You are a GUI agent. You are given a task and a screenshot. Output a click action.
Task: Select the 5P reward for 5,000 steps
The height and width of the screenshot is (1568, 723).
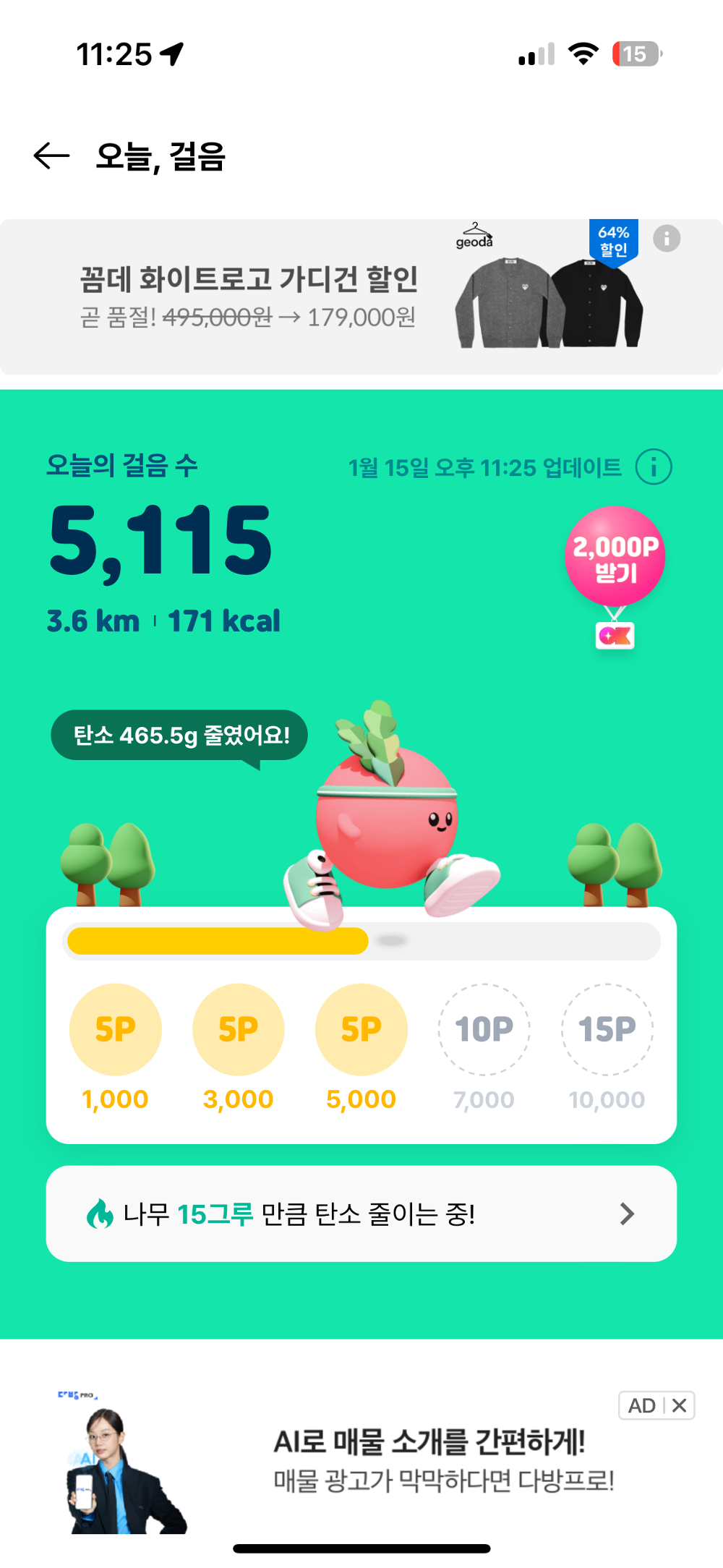tap(361, 1029)
